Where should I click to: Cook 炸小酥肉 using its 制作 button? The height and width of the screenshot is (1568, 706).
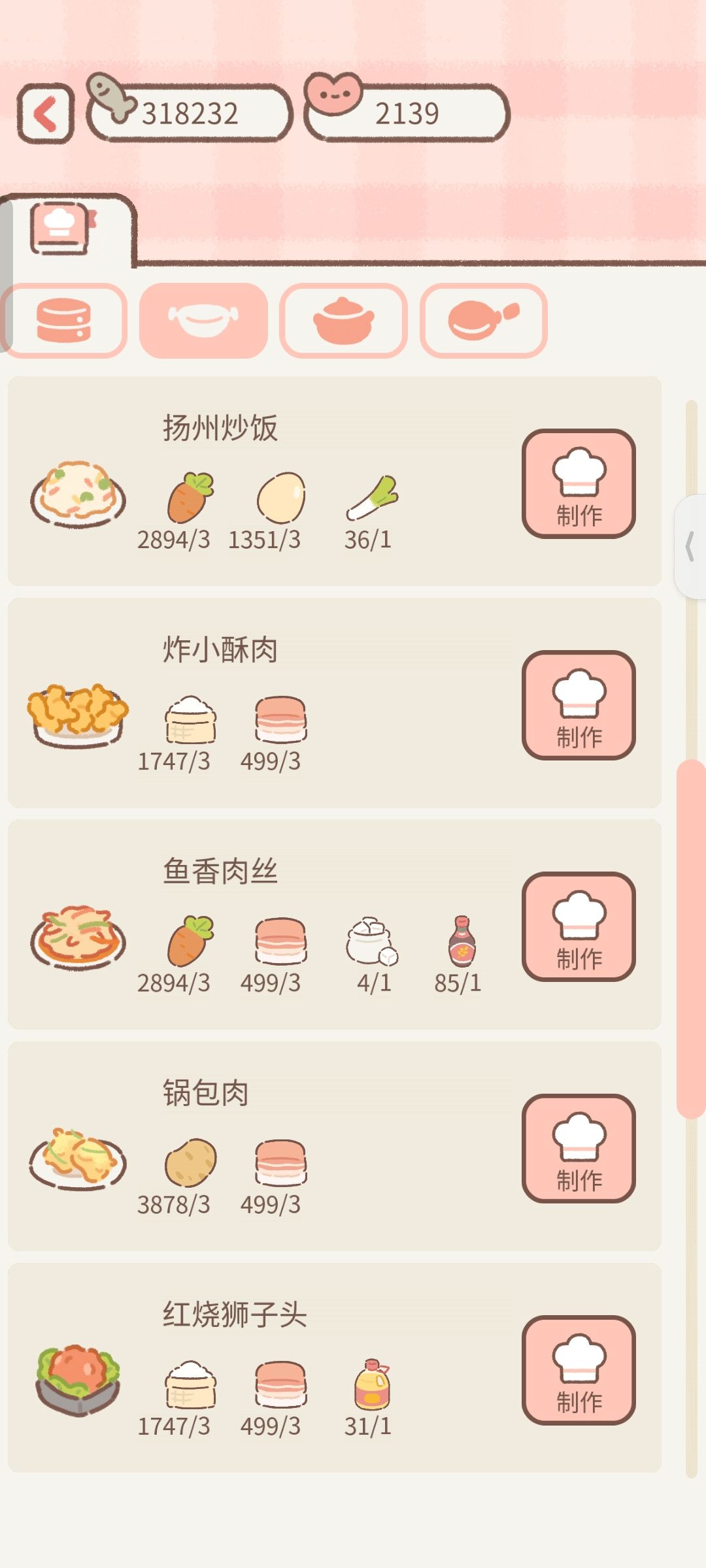point(579,705)
